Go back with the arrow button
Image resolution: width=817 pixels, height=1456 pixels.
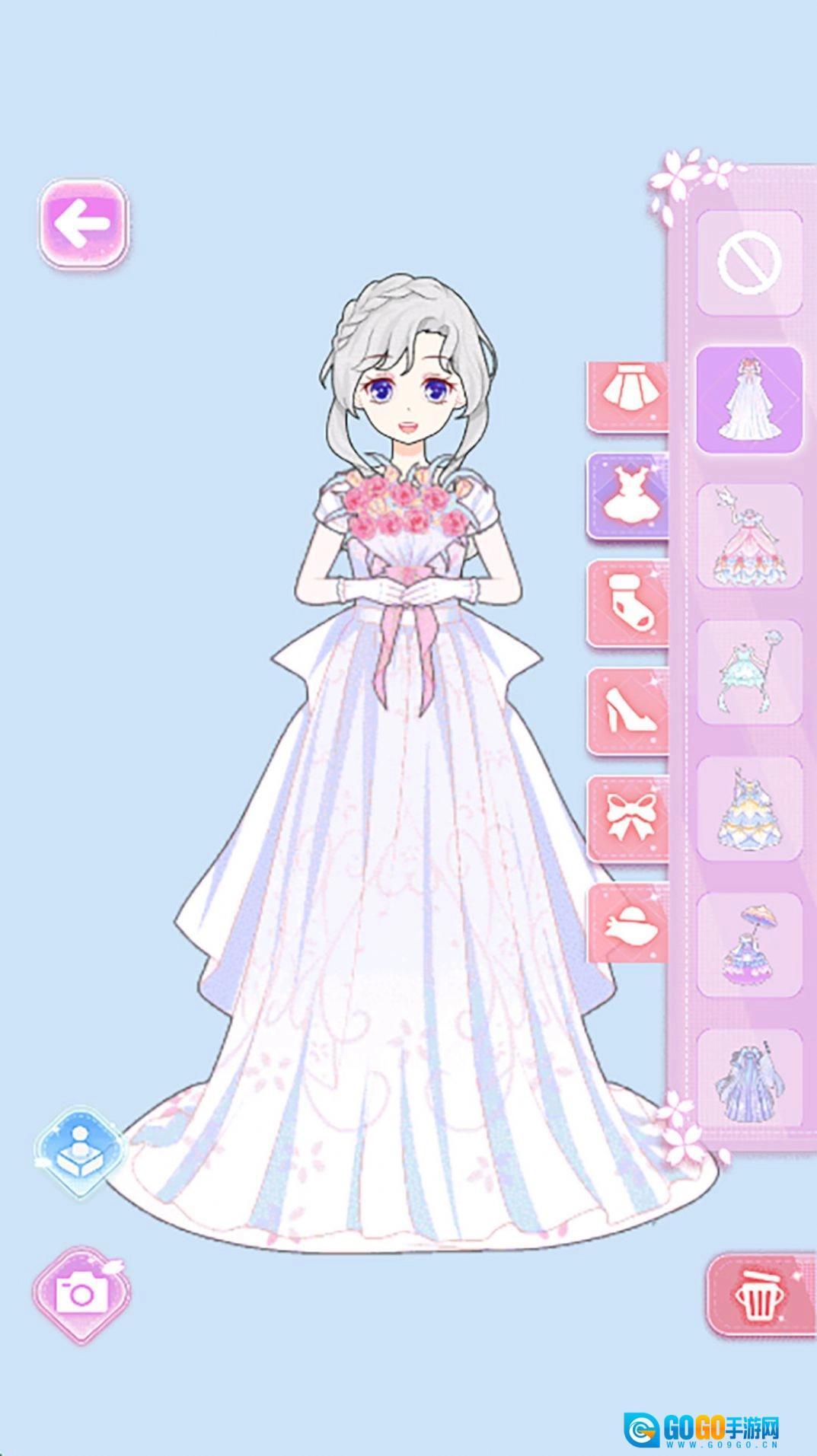(84, 223)
